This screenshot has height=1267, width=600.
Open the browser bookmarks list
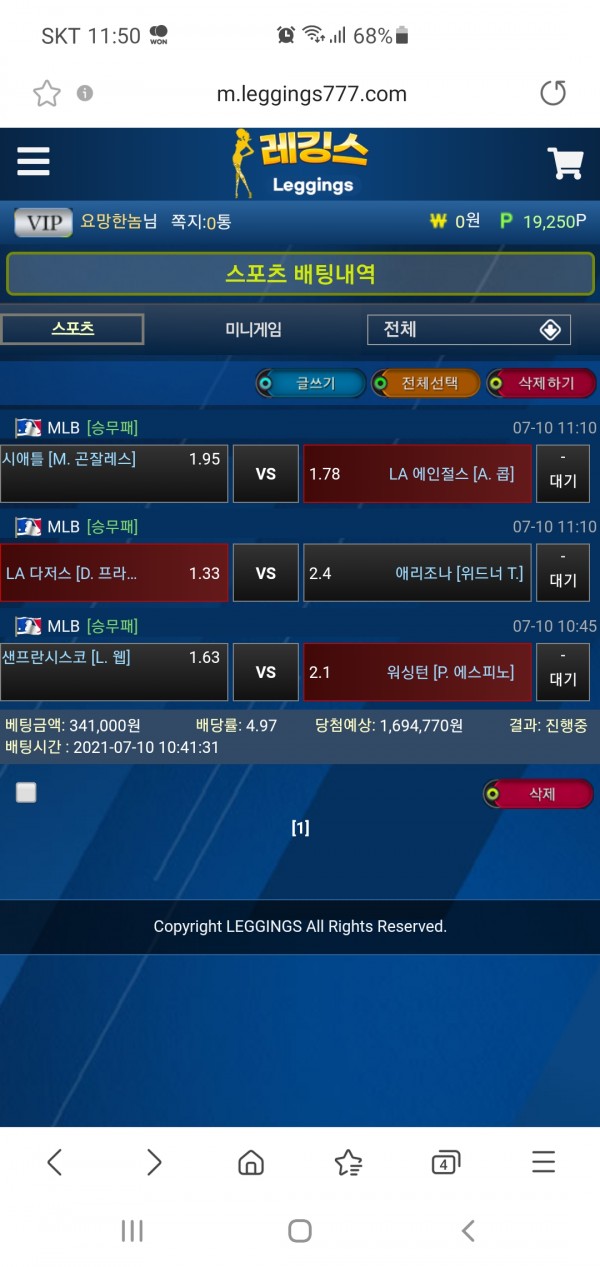click(348, 1162)
